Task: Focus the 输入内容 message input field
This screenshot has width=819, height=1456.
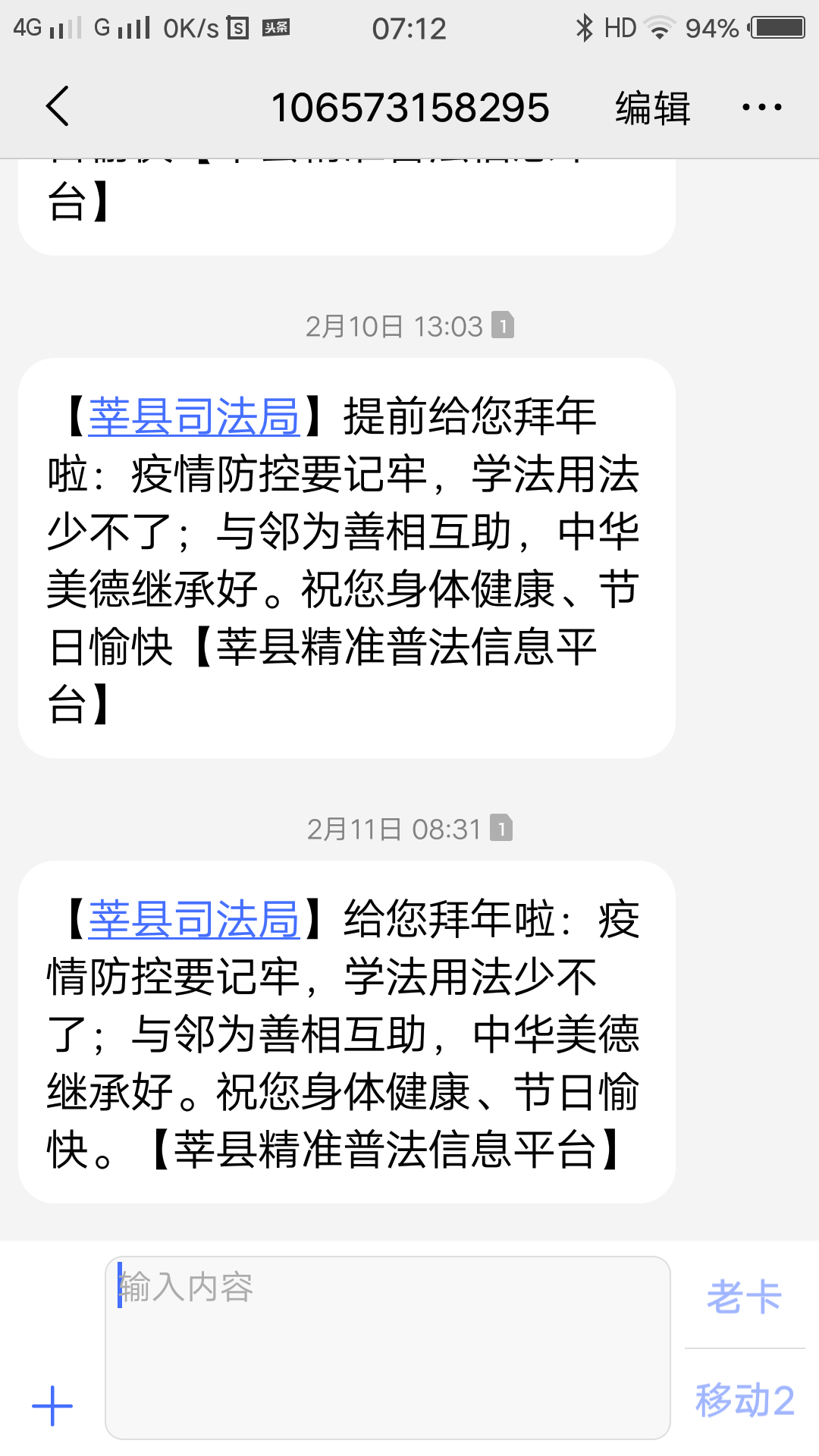Action: [388, 1348]
